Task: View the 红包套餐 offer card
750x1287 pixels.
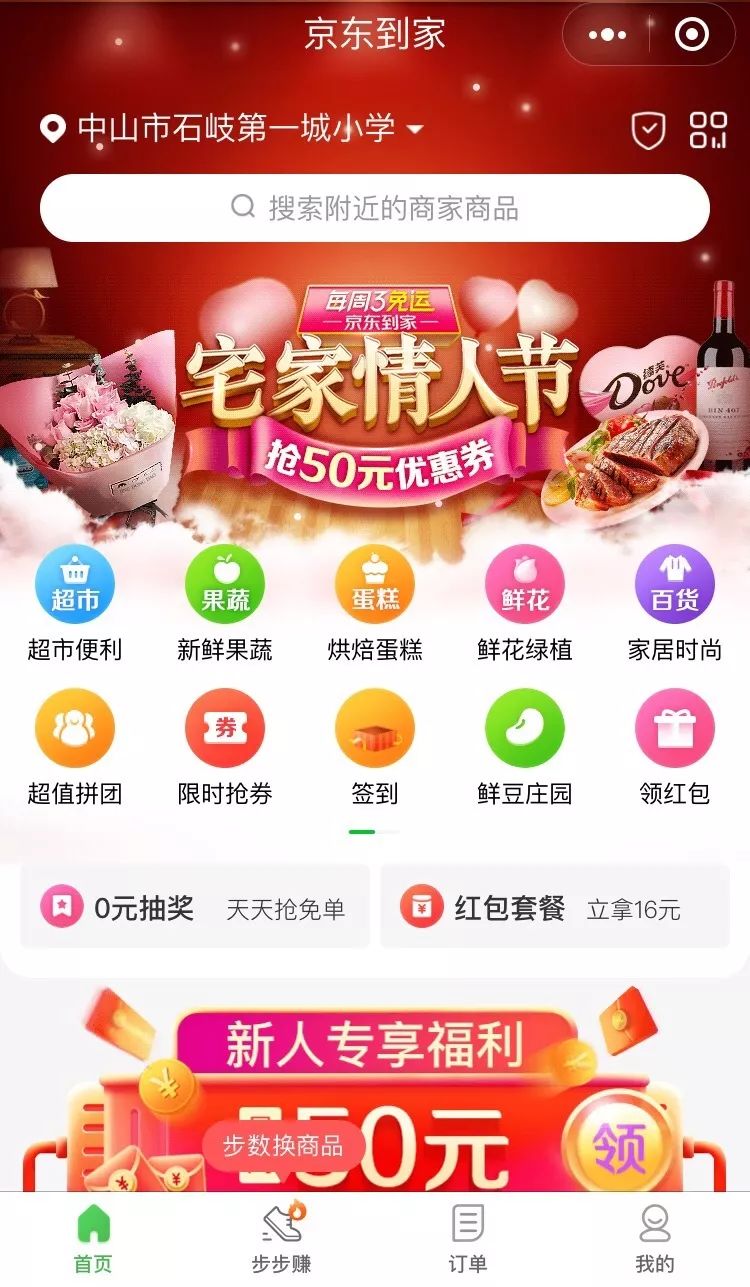Action: coord(555,907)
